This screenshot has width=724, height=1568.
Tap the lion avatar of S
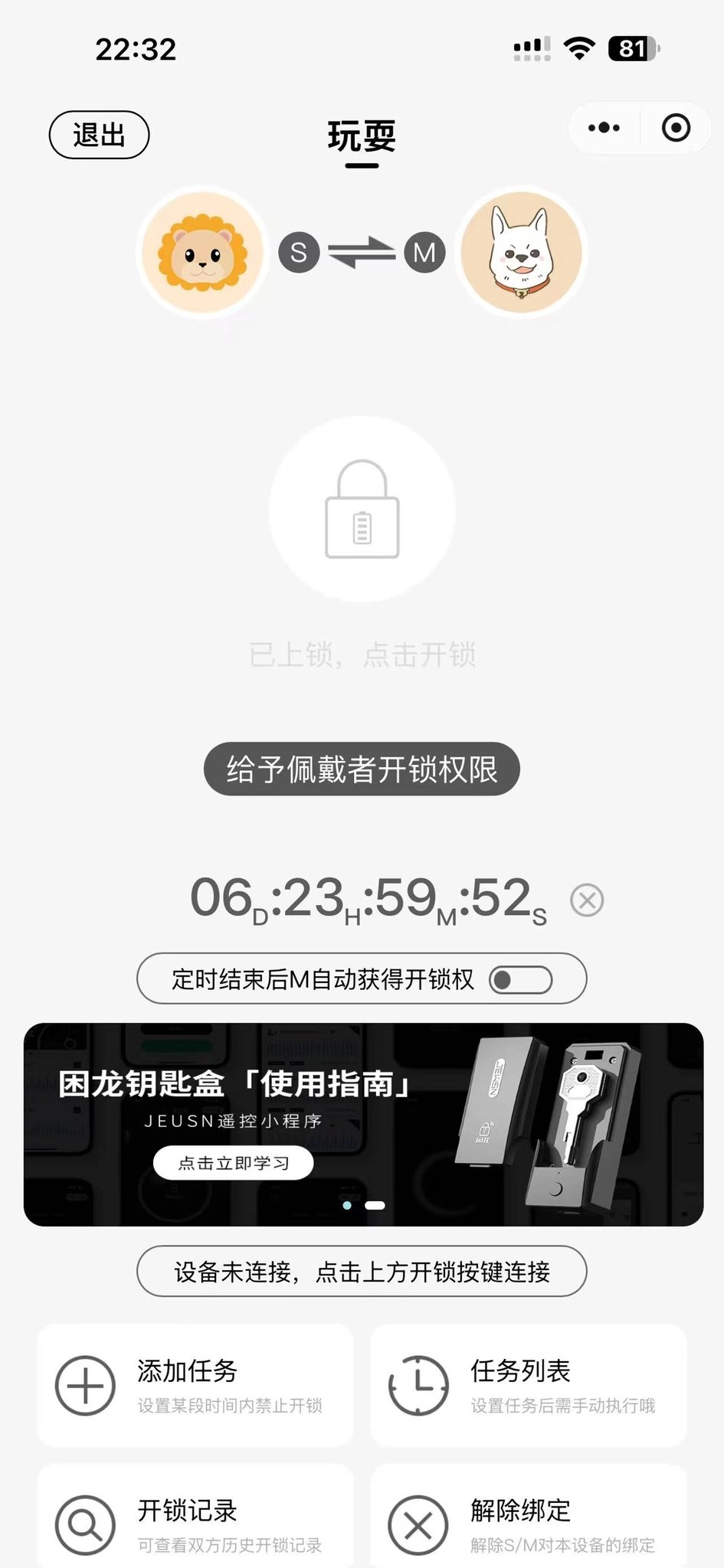tap(203, 252)
